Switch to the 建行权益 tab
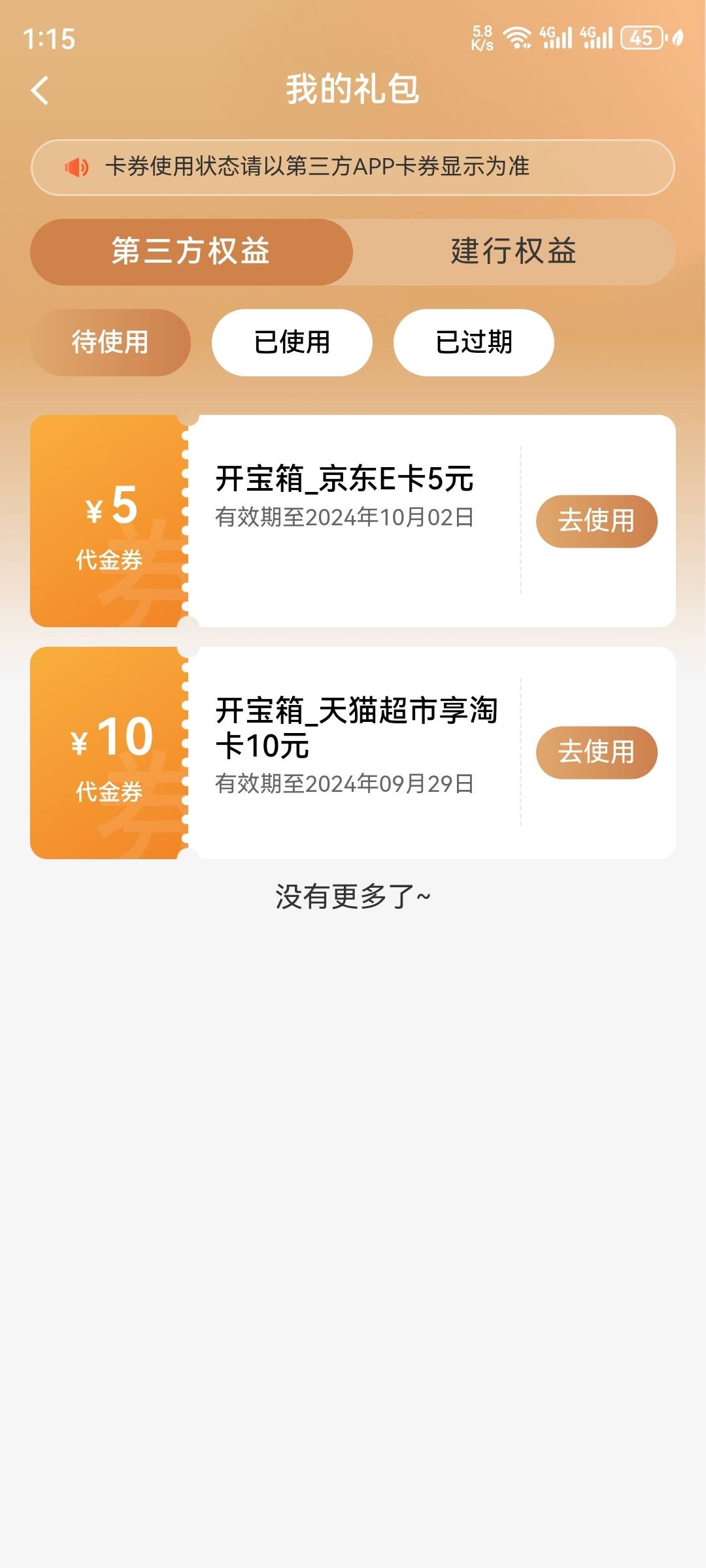This screenshot has height=1568, width=706. (514, 252)
